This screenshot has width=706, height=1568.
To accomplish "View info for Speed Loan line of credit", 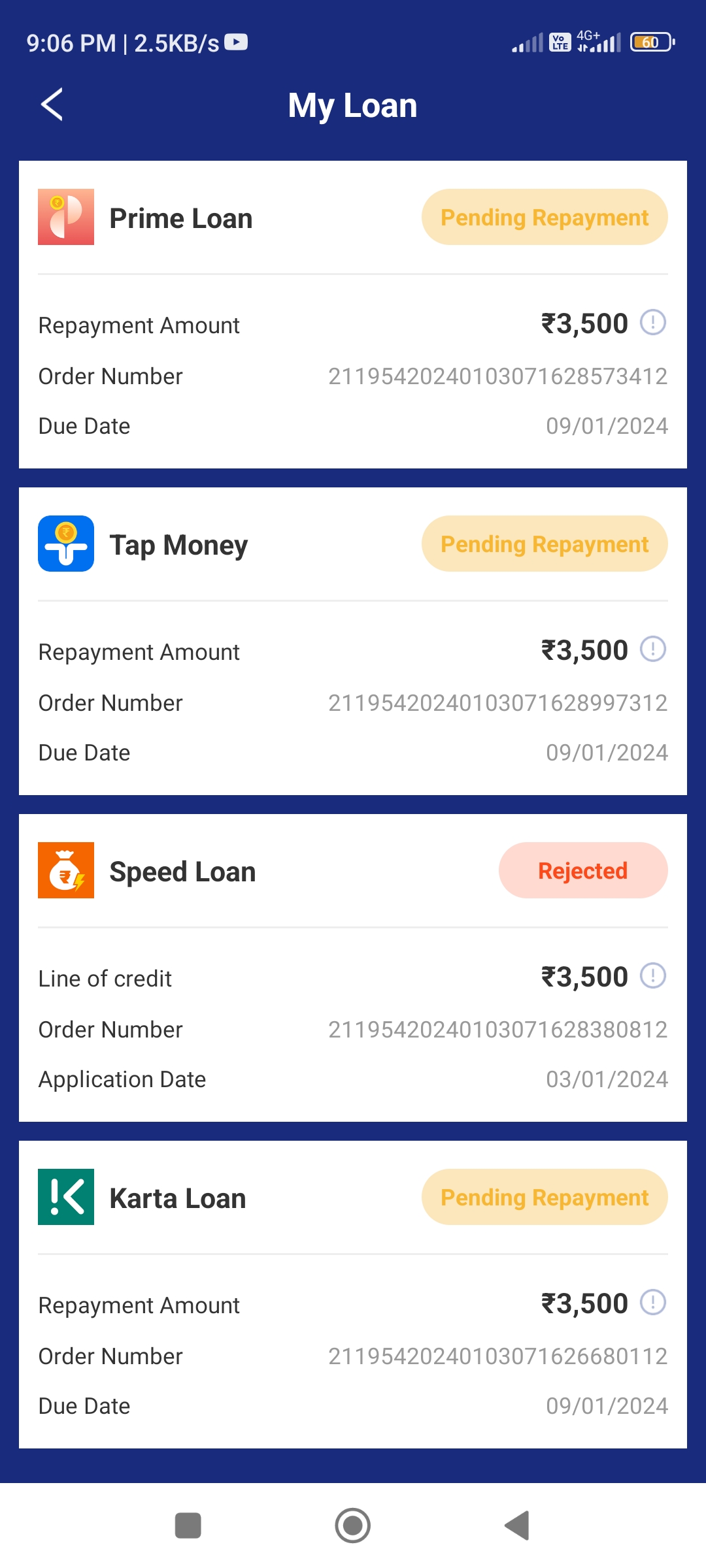I will [x=652, y=975].
